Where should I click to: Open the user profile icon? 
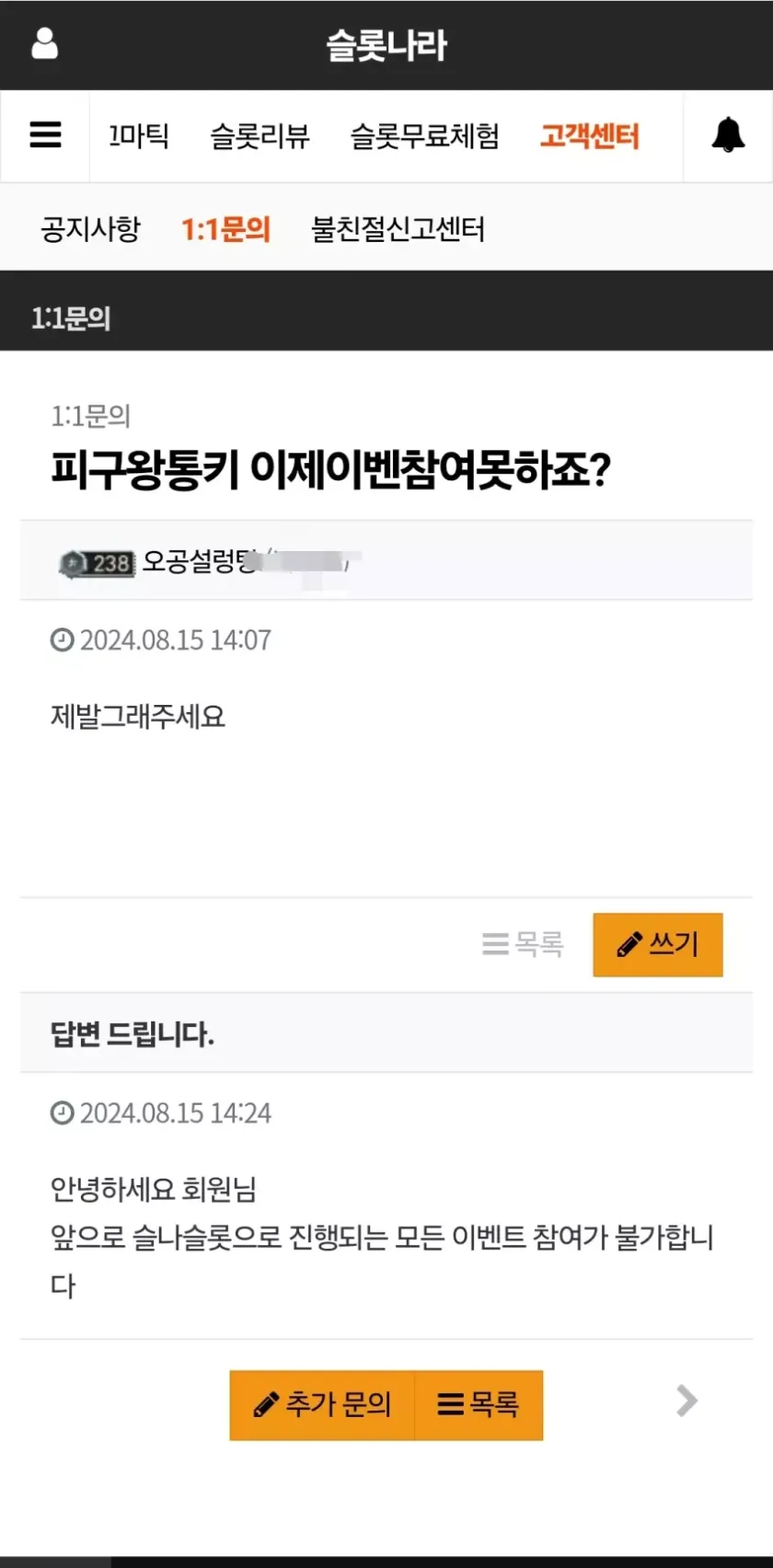[x=44, y=43]
